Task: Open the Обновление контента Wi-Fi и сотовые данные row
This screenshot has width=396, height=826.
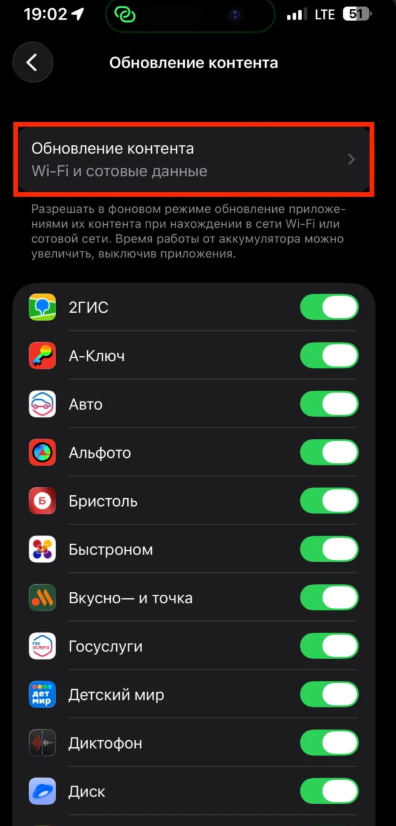Action: (x=194, y=160)
